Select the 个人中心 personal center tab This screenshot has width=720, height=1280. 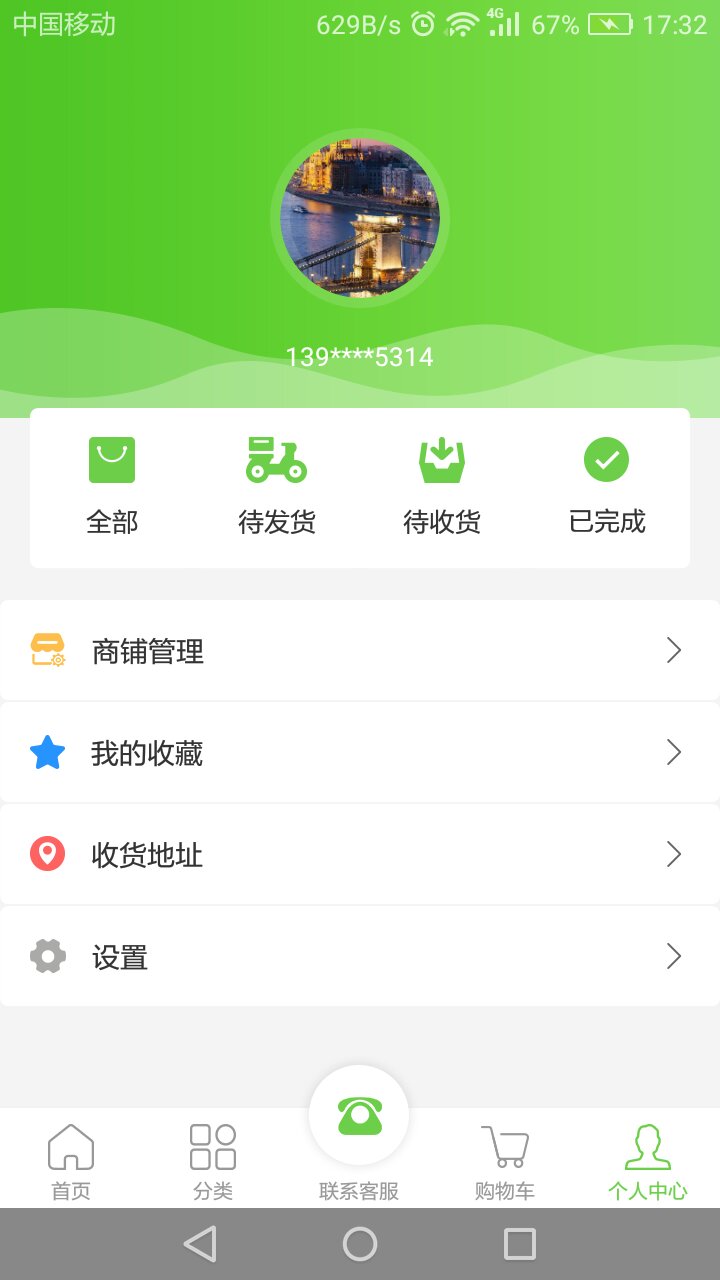[648, 1160]
